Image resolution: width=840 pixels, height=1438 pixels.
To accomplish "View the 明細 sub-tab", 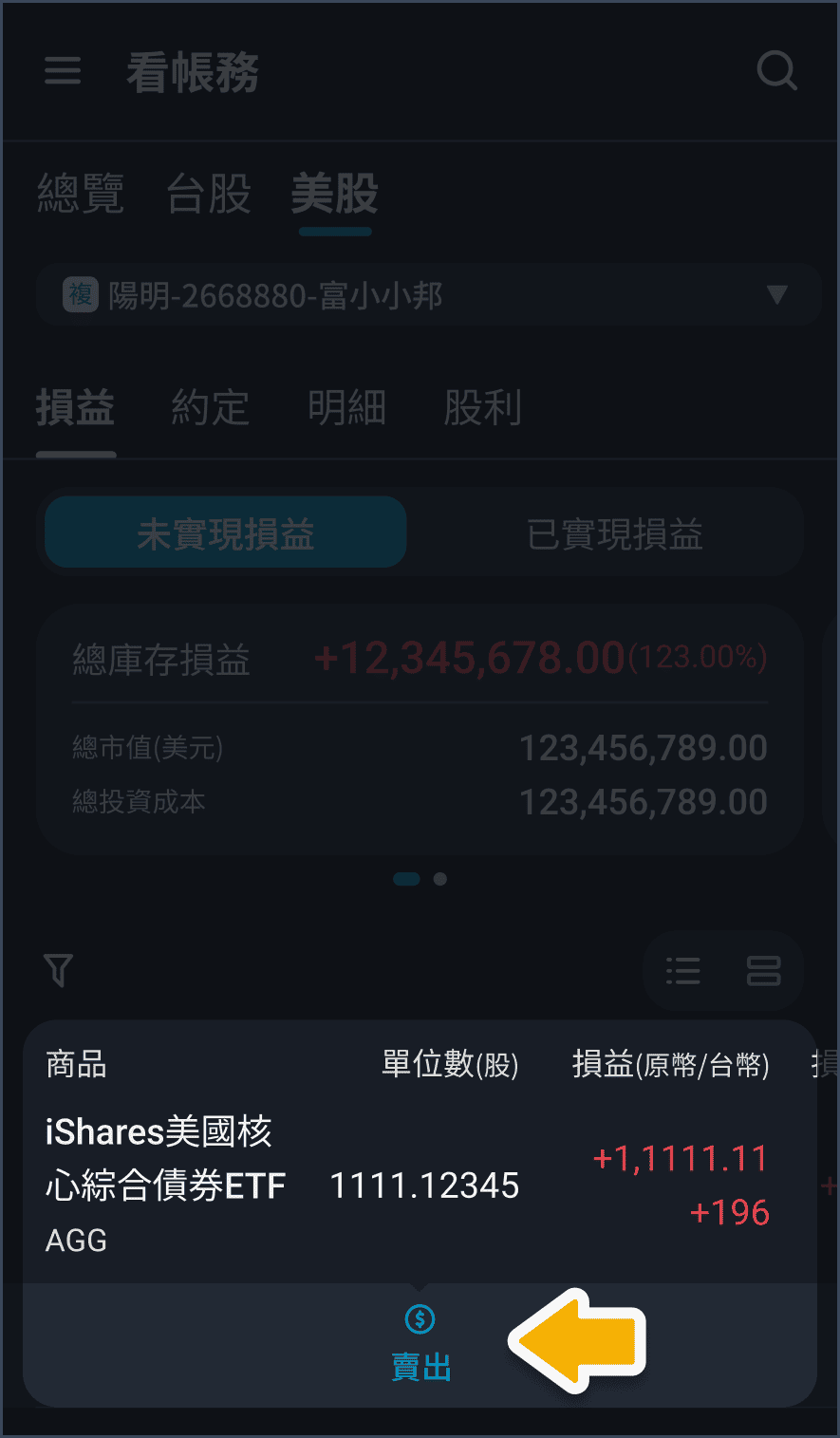I will (x=346, y=409).
